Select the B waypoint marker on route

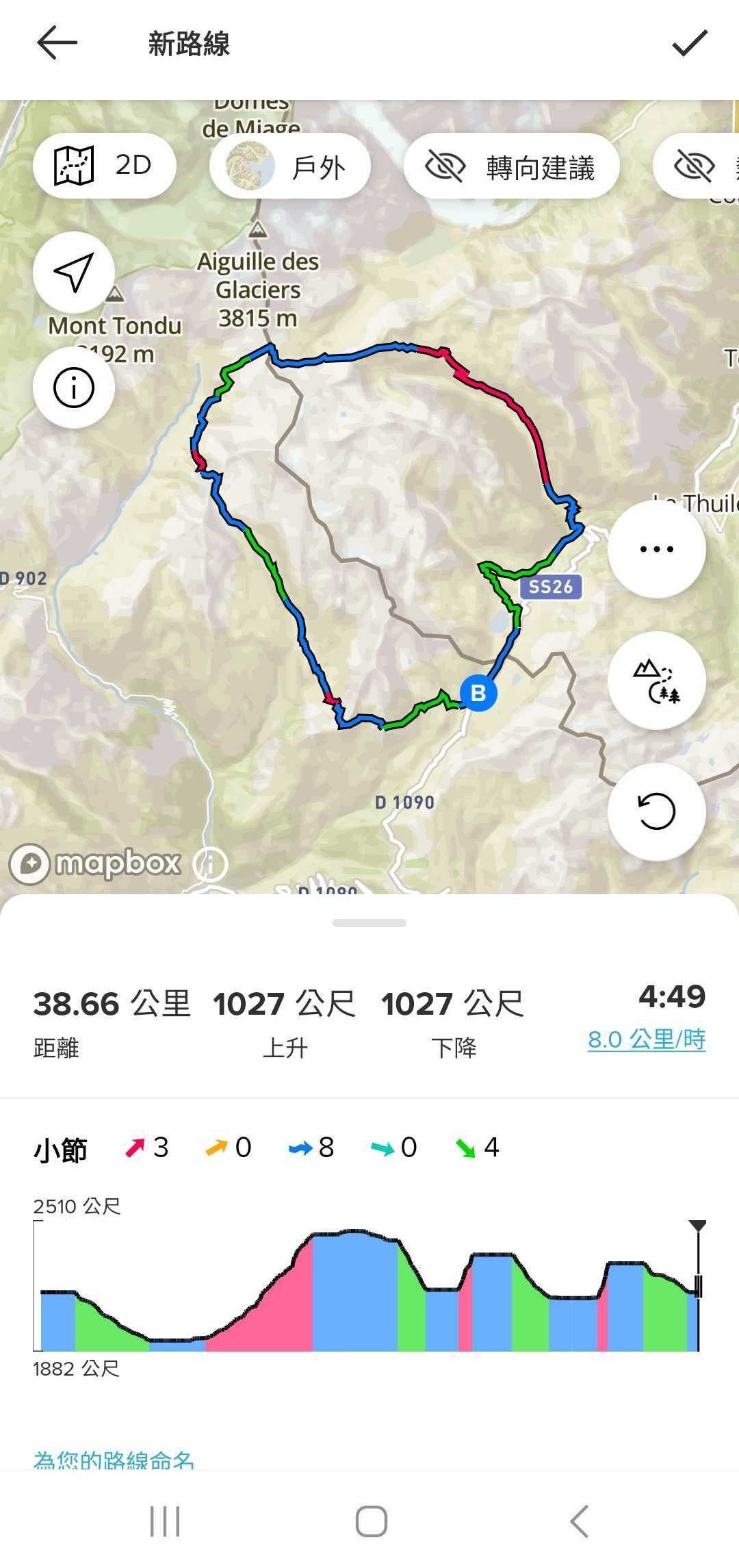478,693
